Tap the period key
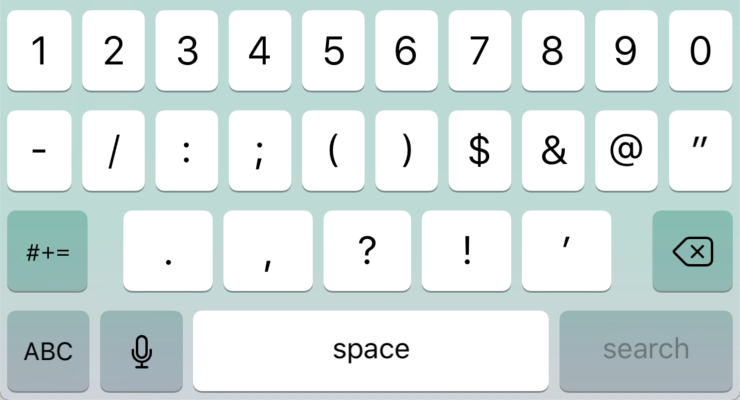The image size is (740, 400). point(168,251)
